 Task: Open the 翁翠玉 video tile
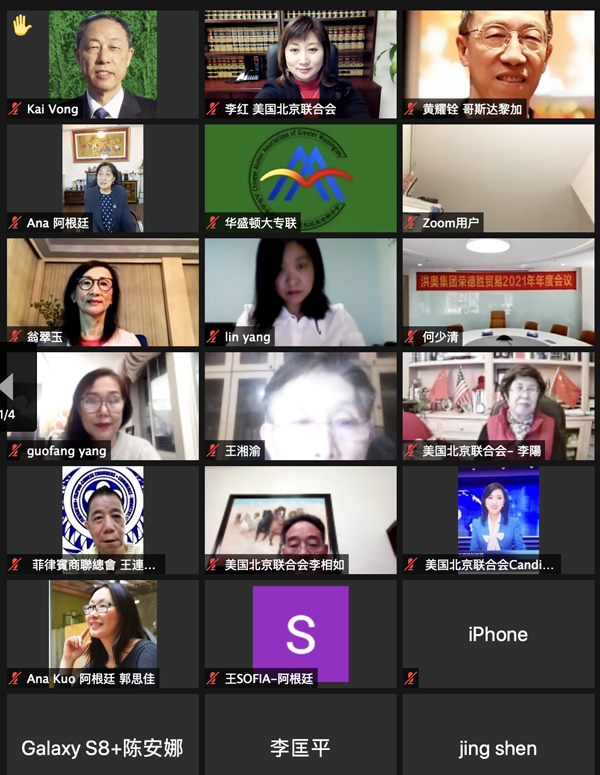(x=102, y=292)
